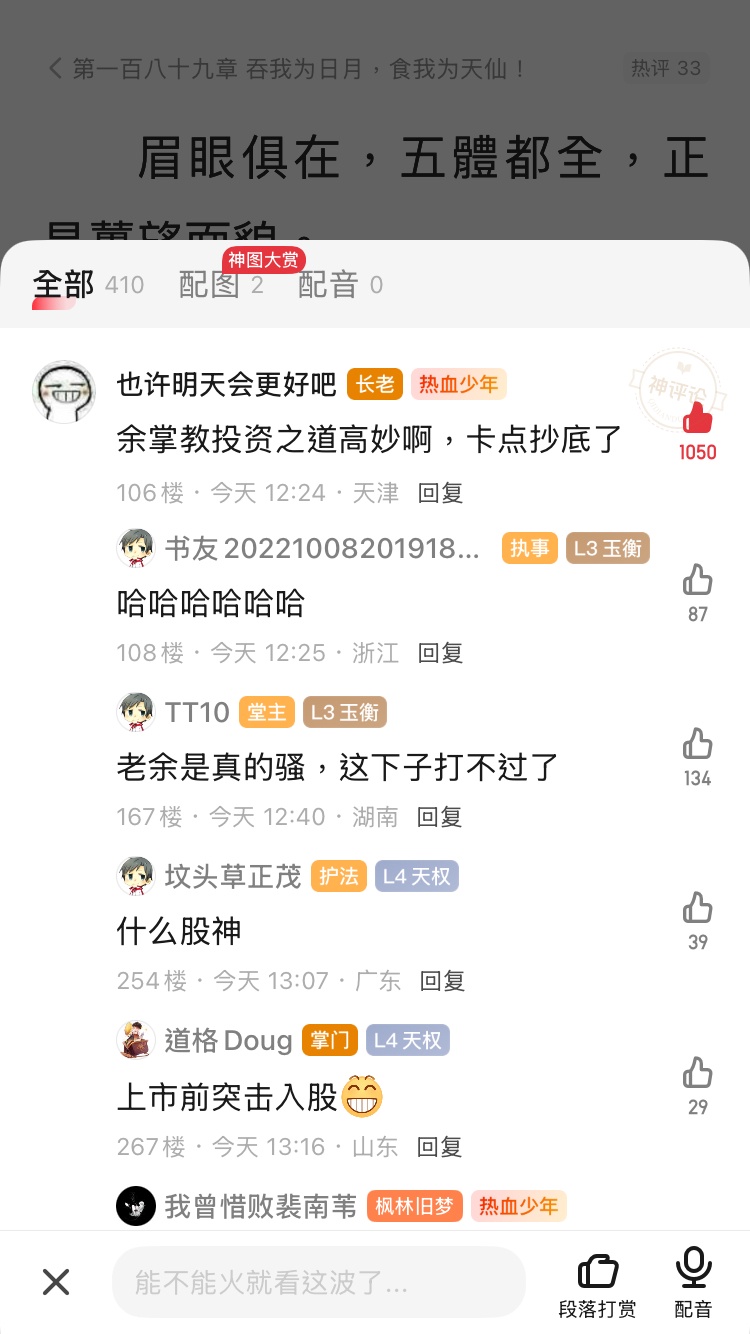750x1334 pixels.
Task: Reply to 道格Doug's comment
Action: coord(440,1146)
